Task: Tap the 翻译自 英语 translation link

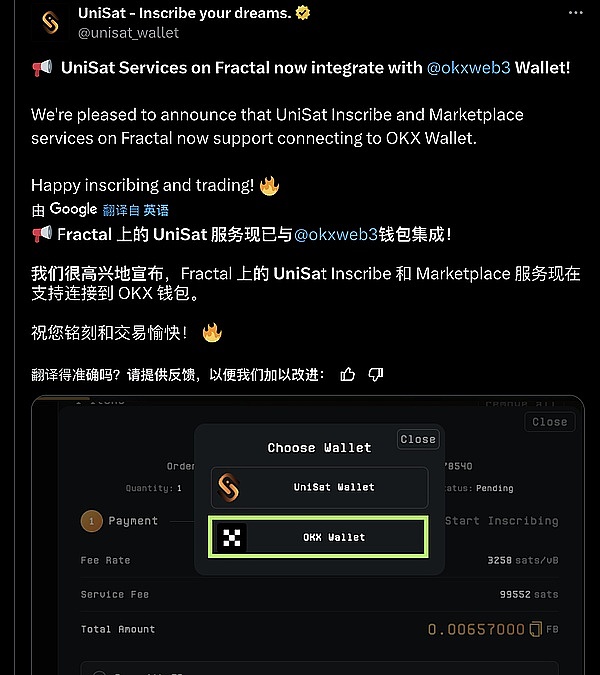Action: point(135,210)
